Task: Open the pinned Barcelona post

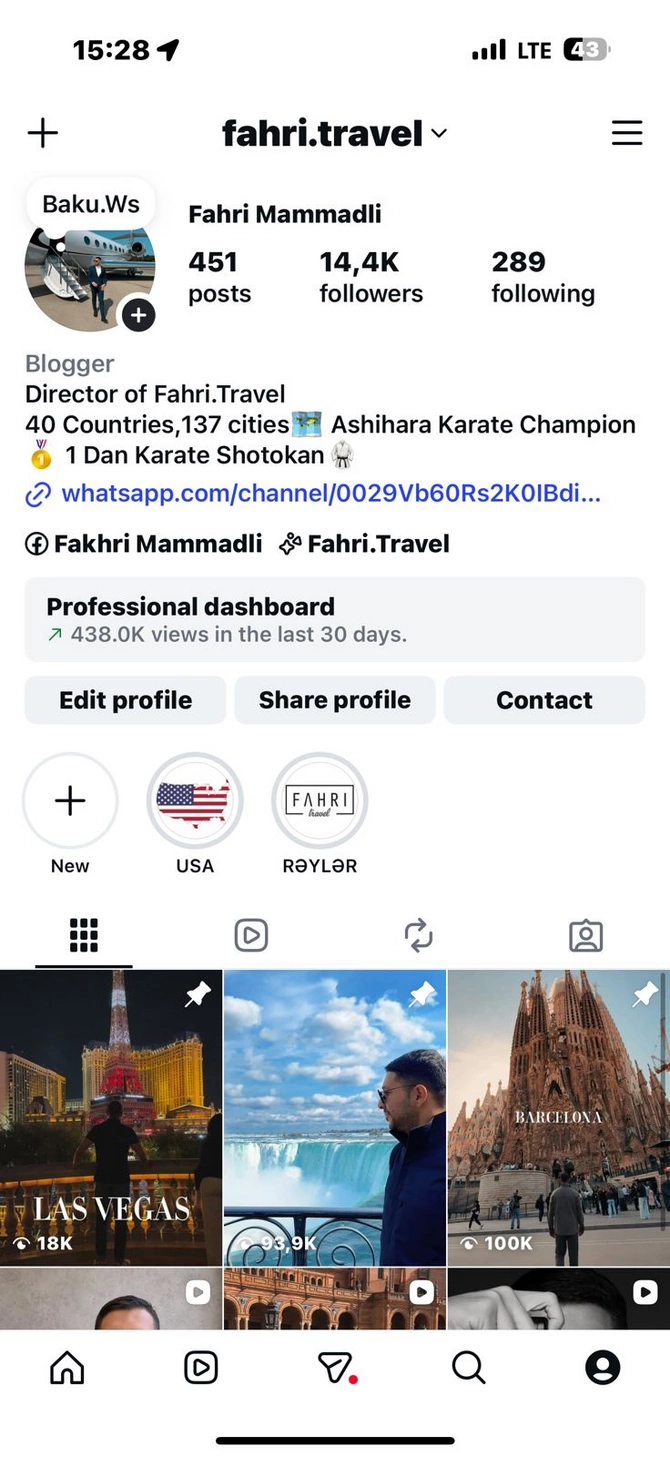Action: click(558, 1117)
